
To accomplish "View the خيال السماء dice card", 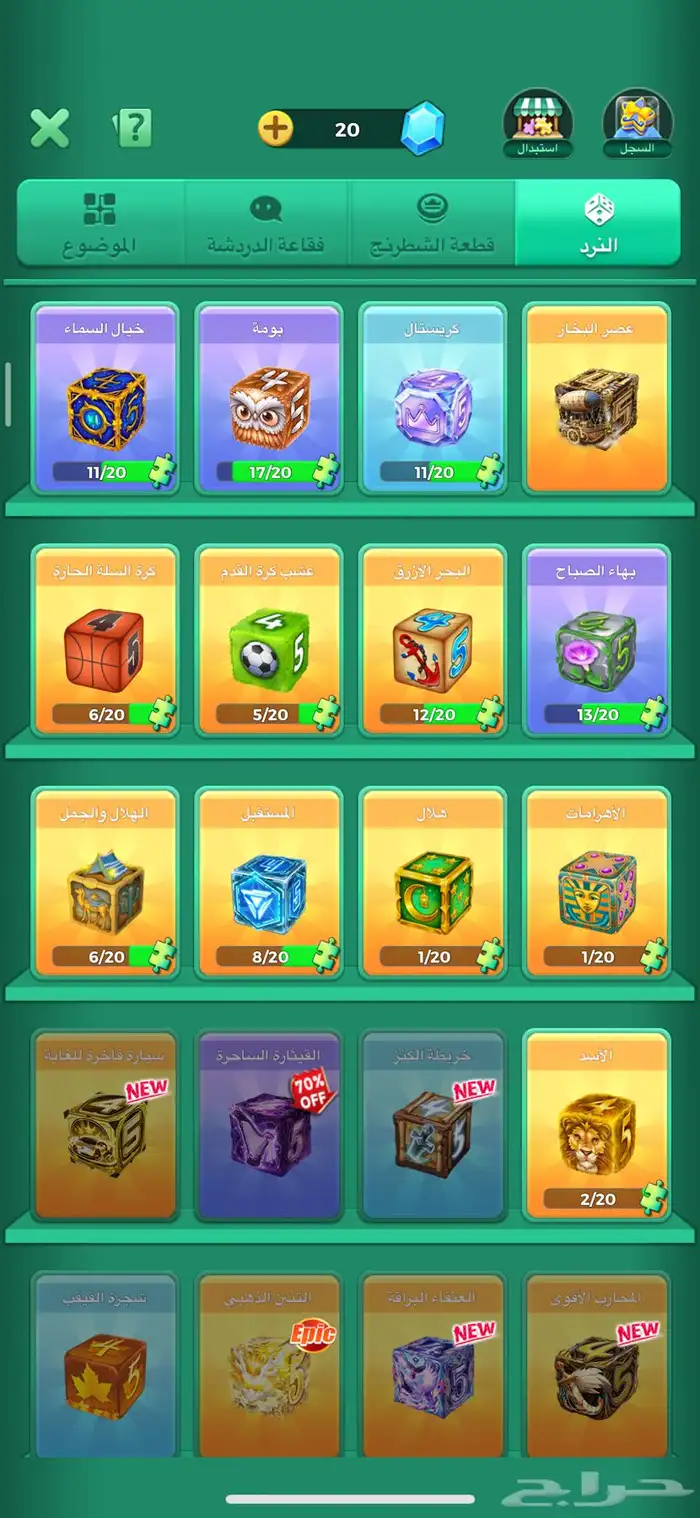I will (105, 398).
